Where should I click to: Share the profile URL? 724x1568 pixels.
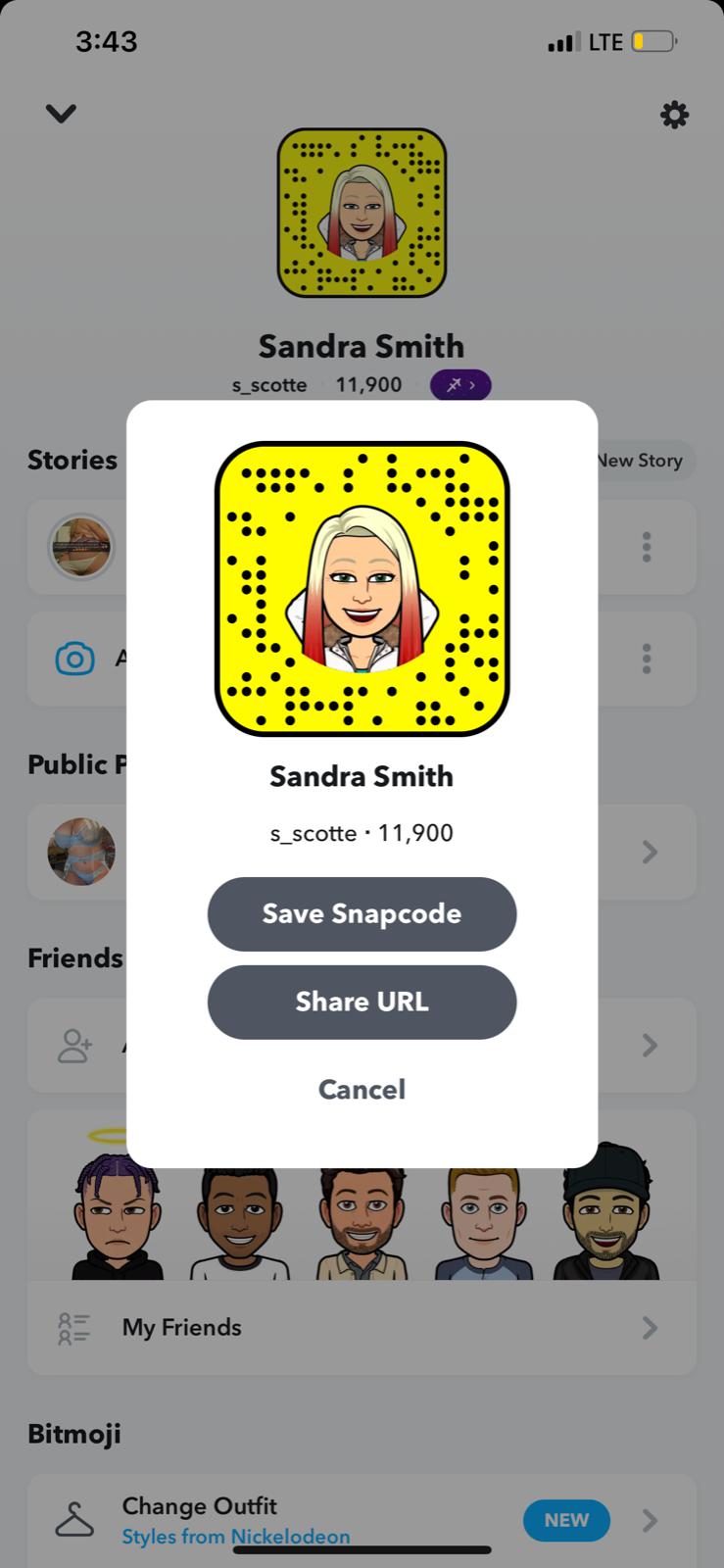pos(362,1002)
